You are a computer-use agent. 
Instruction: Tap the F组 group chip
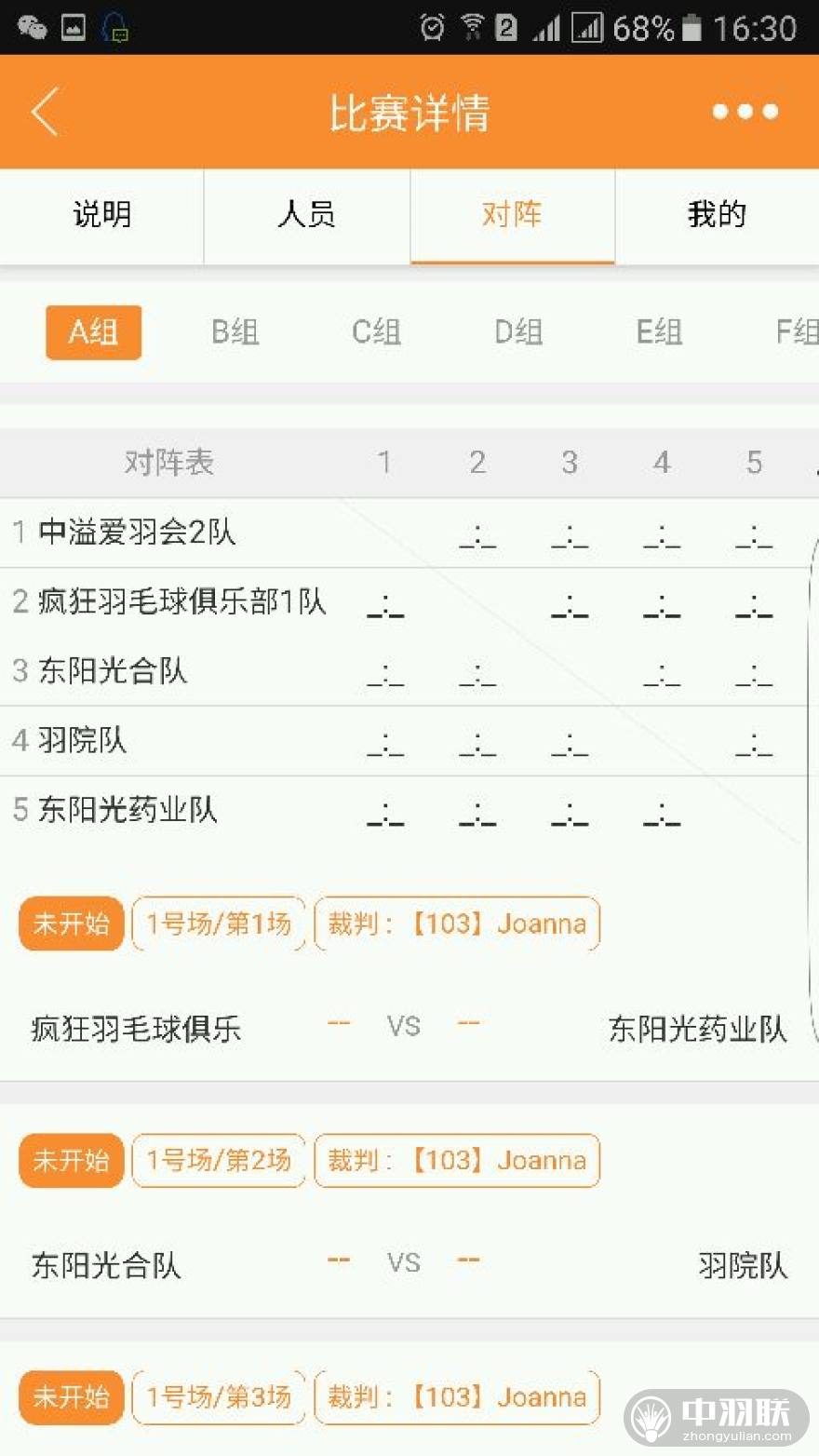[796, 332]
